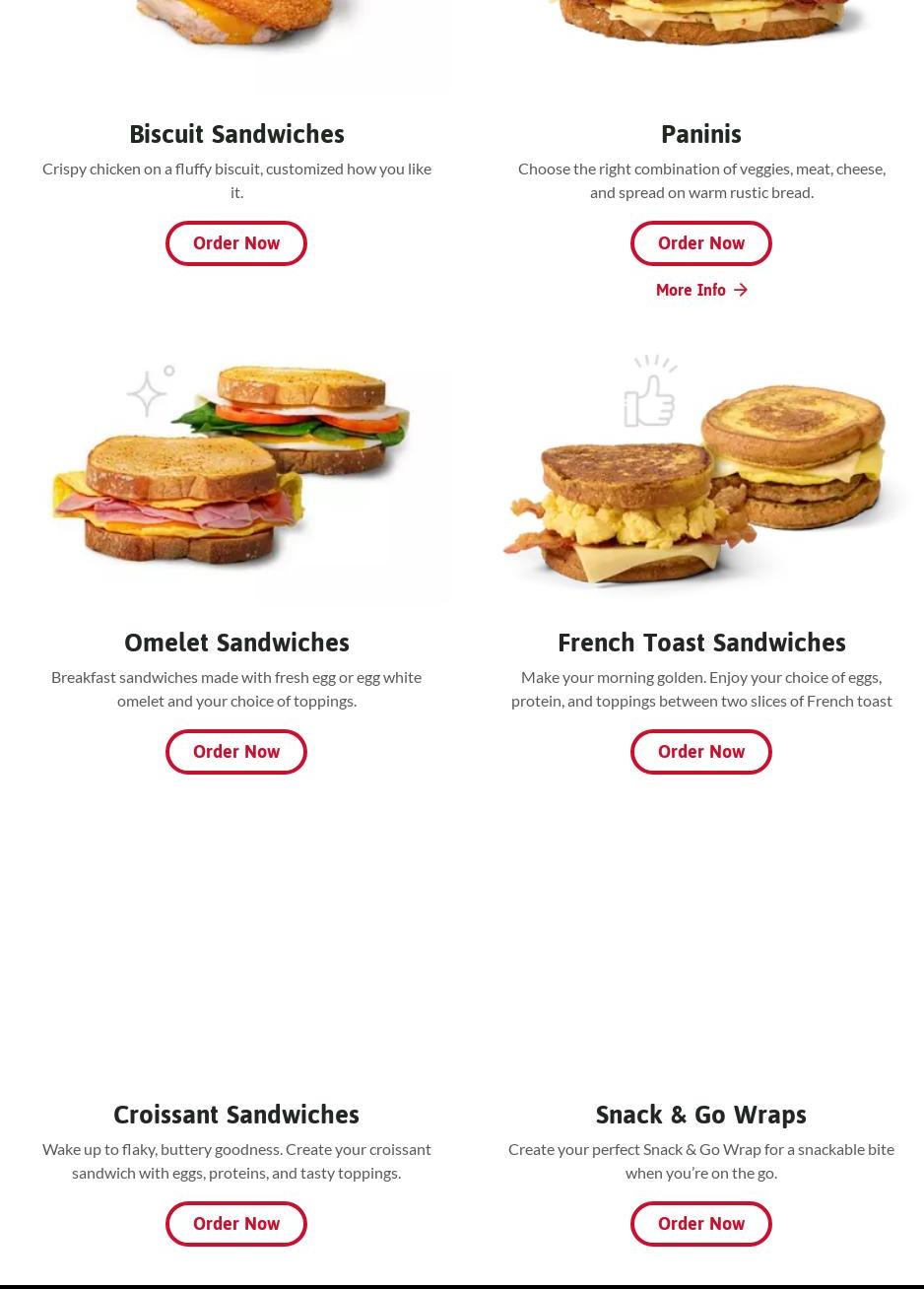Screen dimensions: 924x1289
Task: Click the arrow icon beside More Info
Action: point(740,290)
